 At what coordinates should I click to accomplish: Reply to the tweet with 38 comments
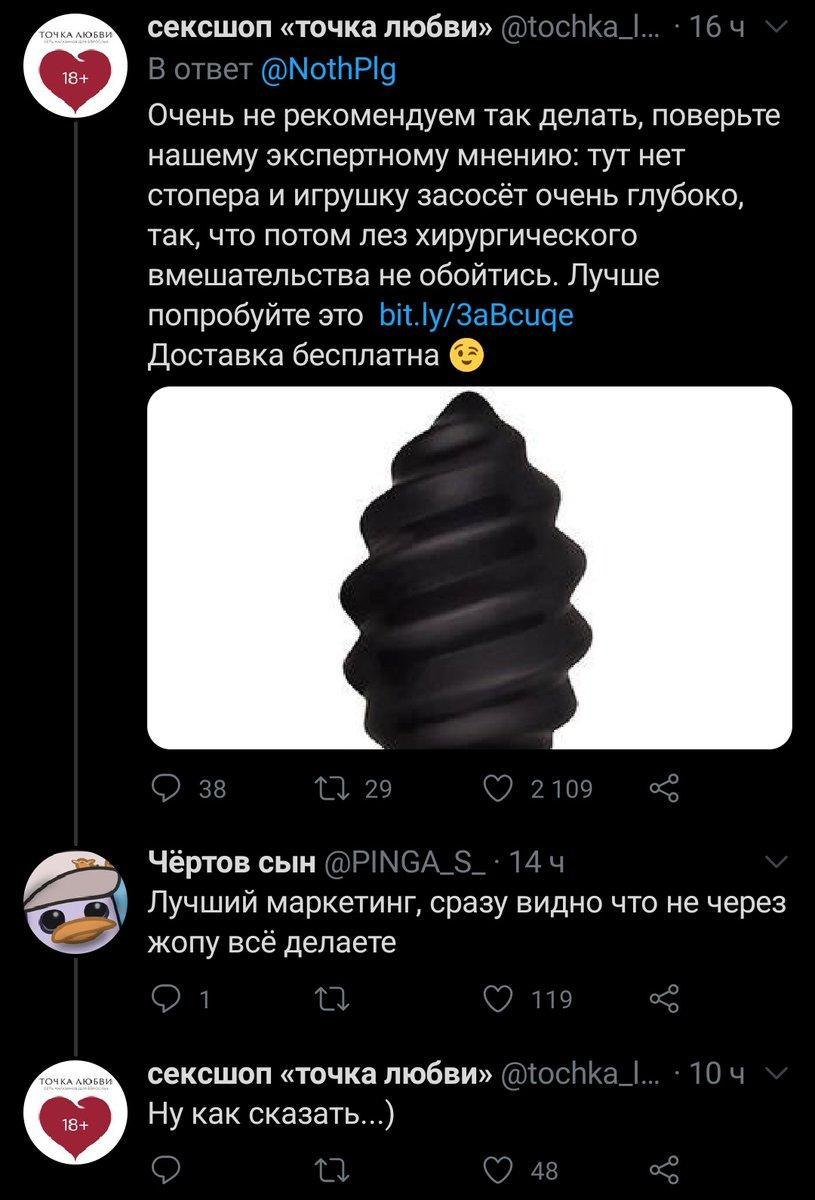point(162,790)
